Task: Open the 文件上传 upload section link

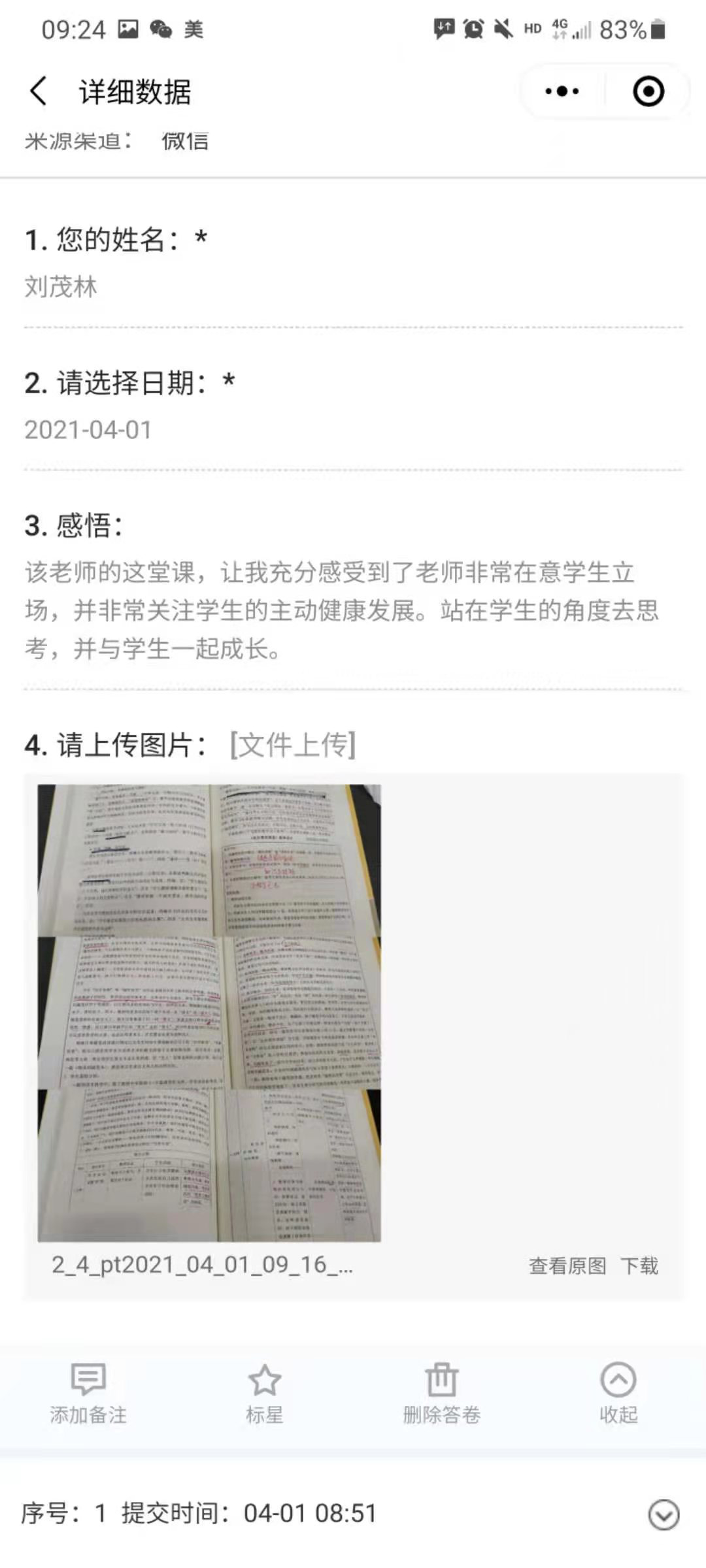Action: tap(292, 745)
